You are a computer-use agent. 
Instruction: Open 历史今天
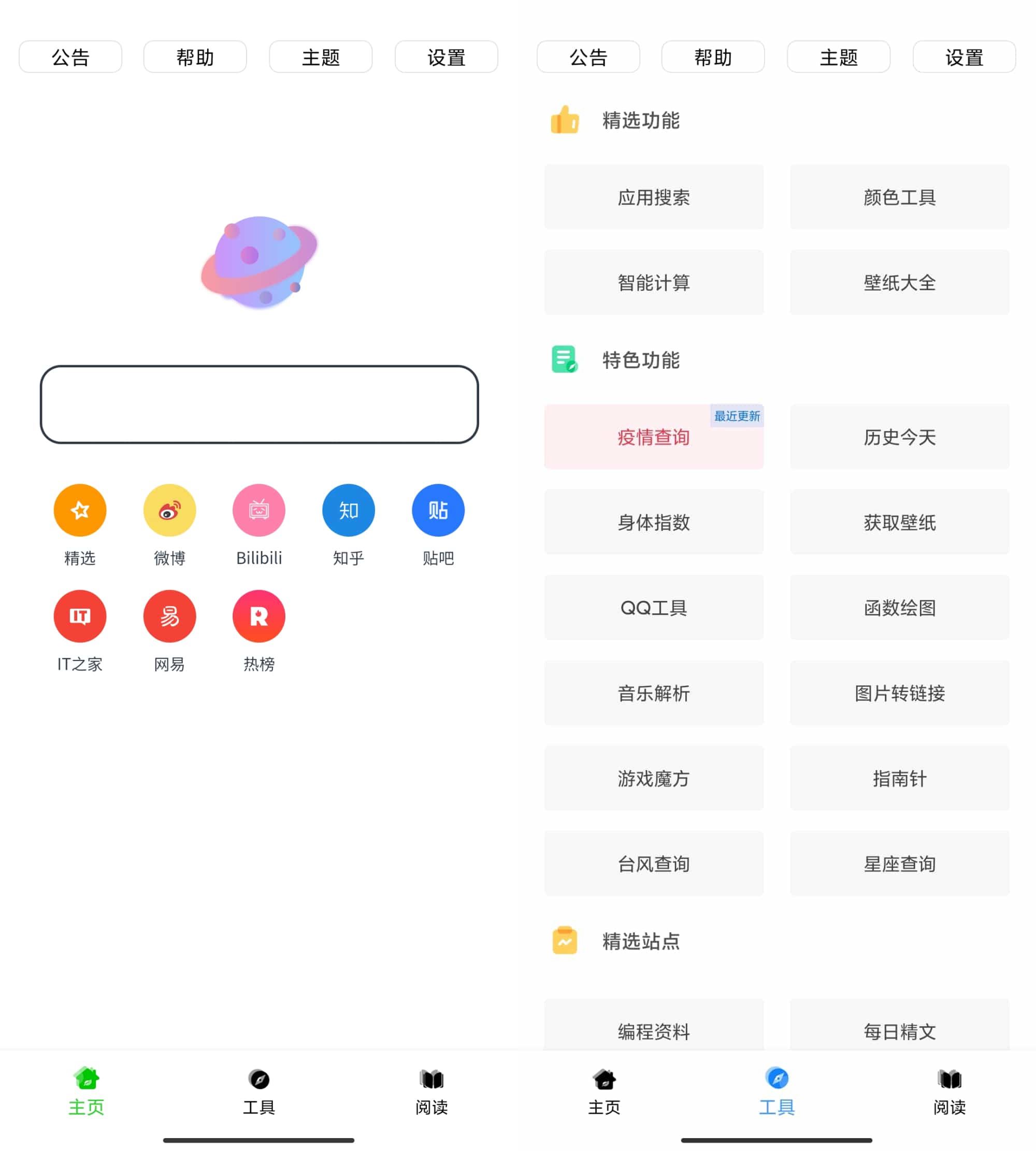tap(899, 437)
